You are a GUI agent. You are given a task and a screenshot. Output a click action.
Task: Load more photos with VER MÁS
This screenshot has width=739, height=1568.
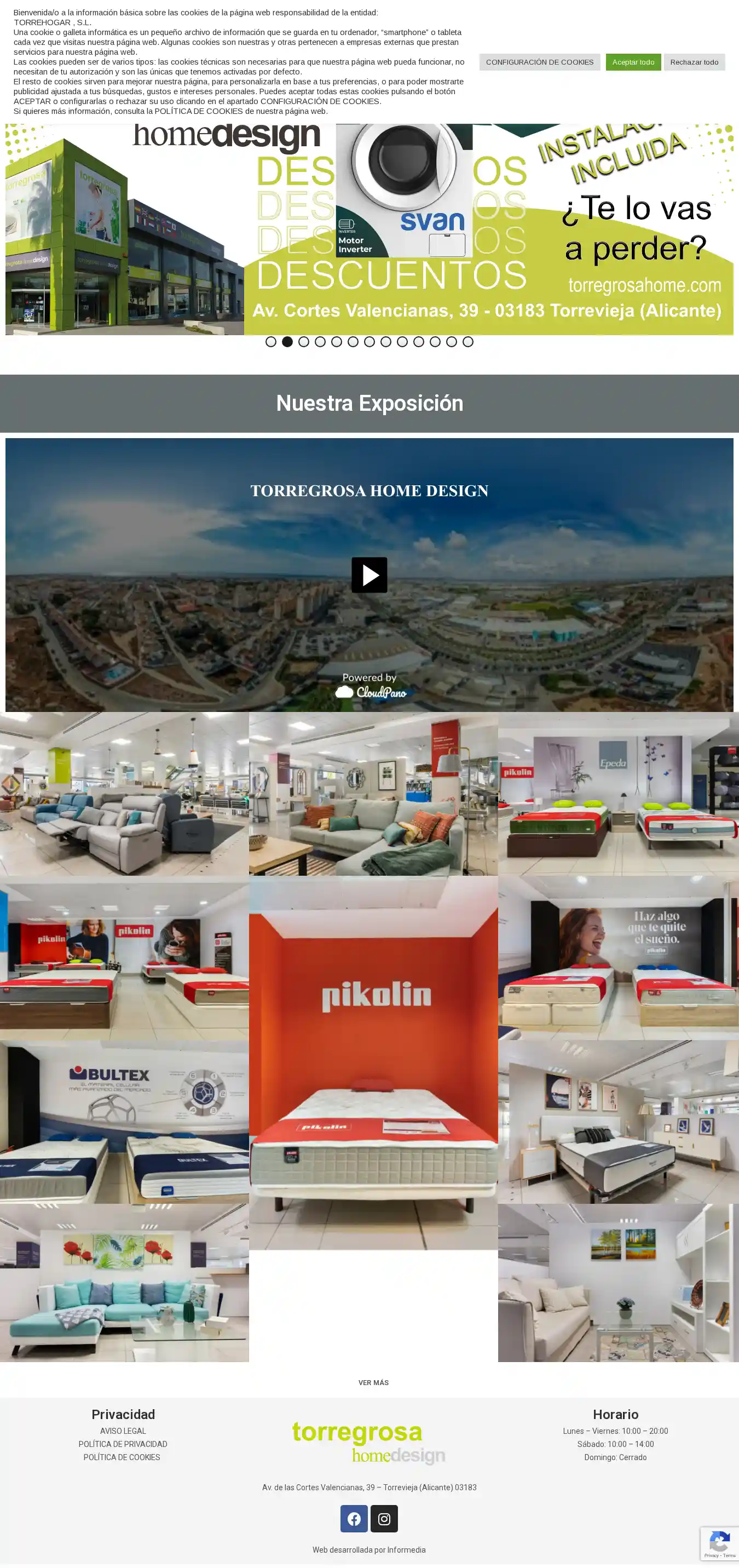(373, 1383)
